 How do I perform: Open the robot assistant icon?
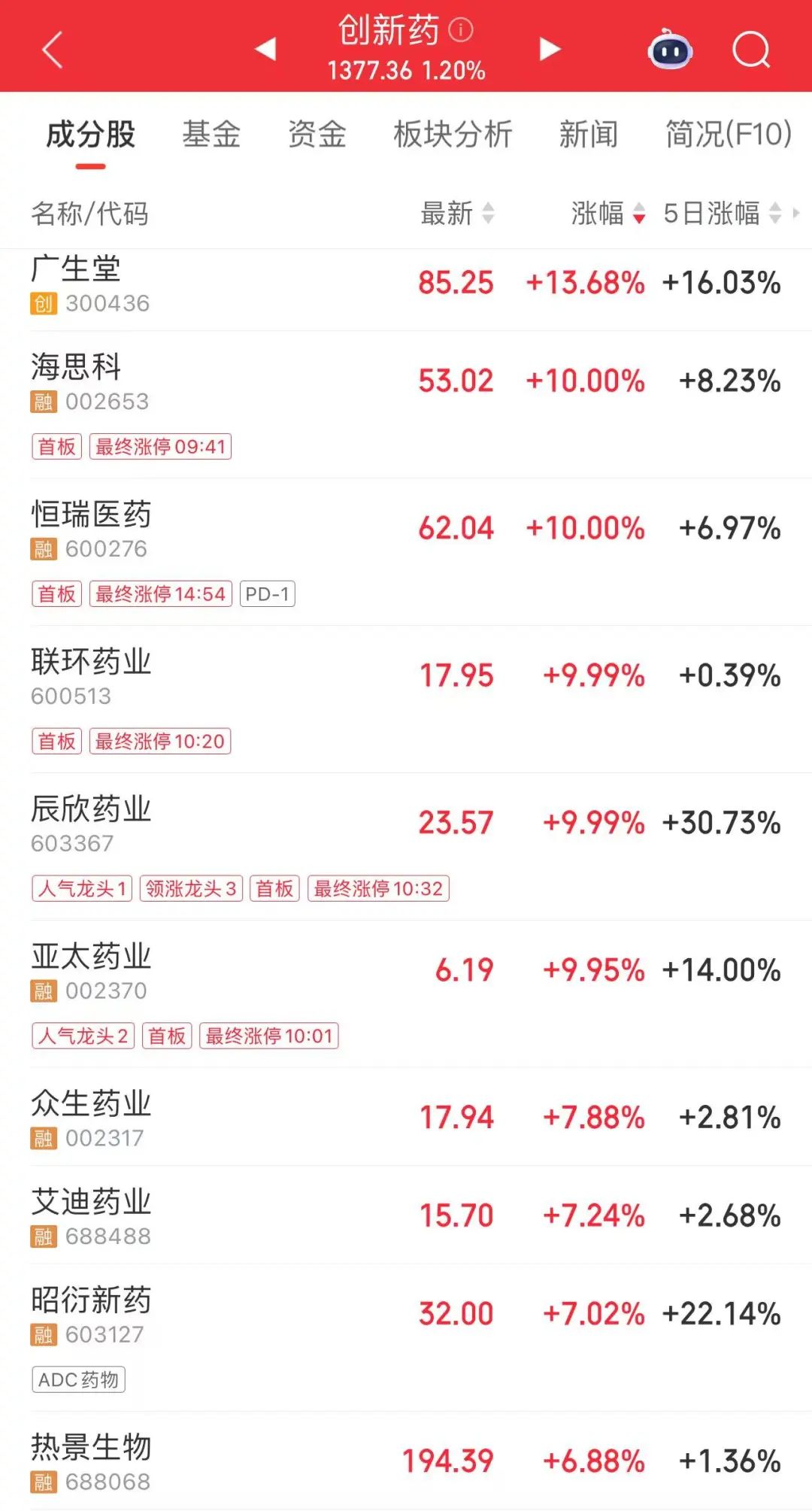point(670,50)
